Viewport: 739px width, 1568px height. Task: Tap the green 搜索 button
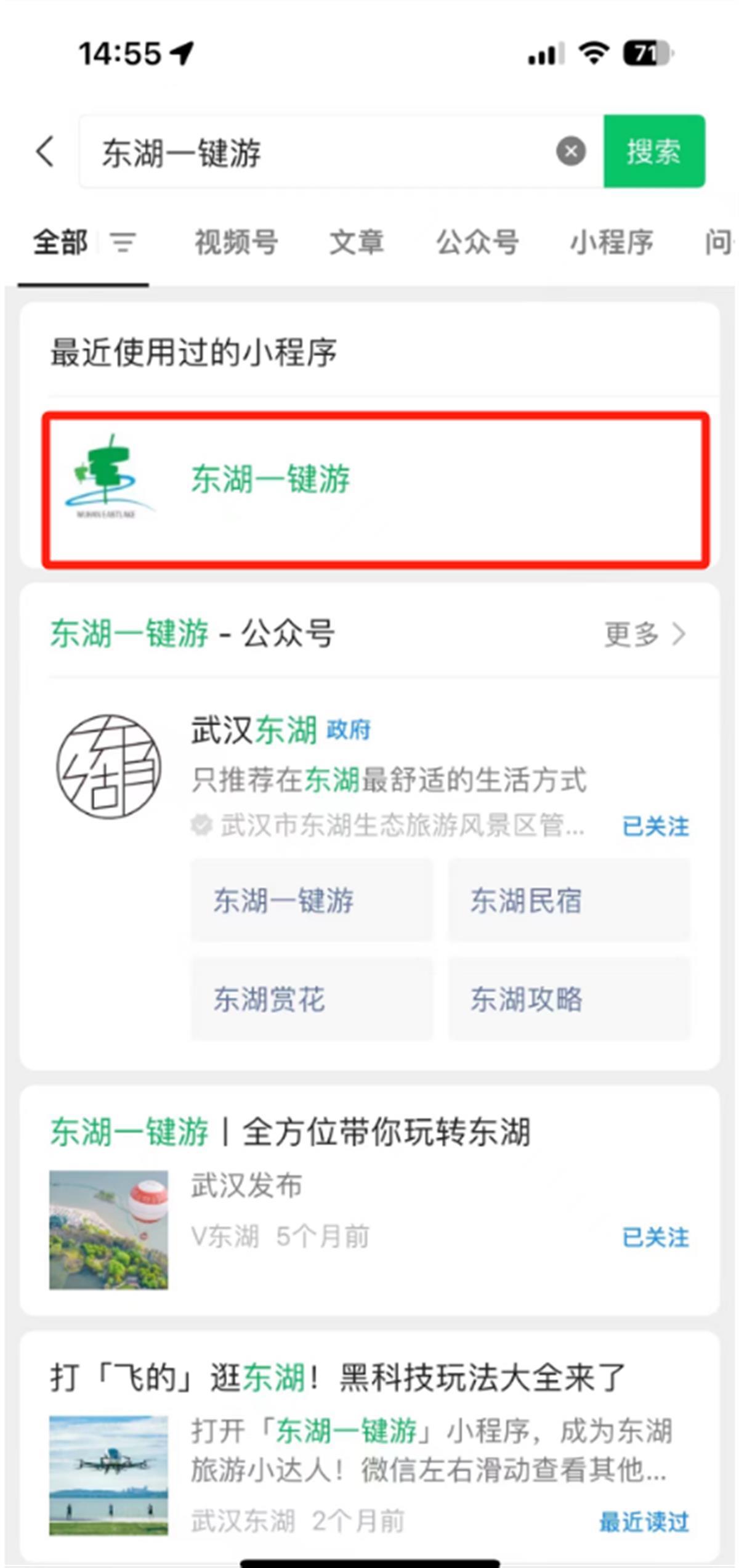[x=653, y=152]
